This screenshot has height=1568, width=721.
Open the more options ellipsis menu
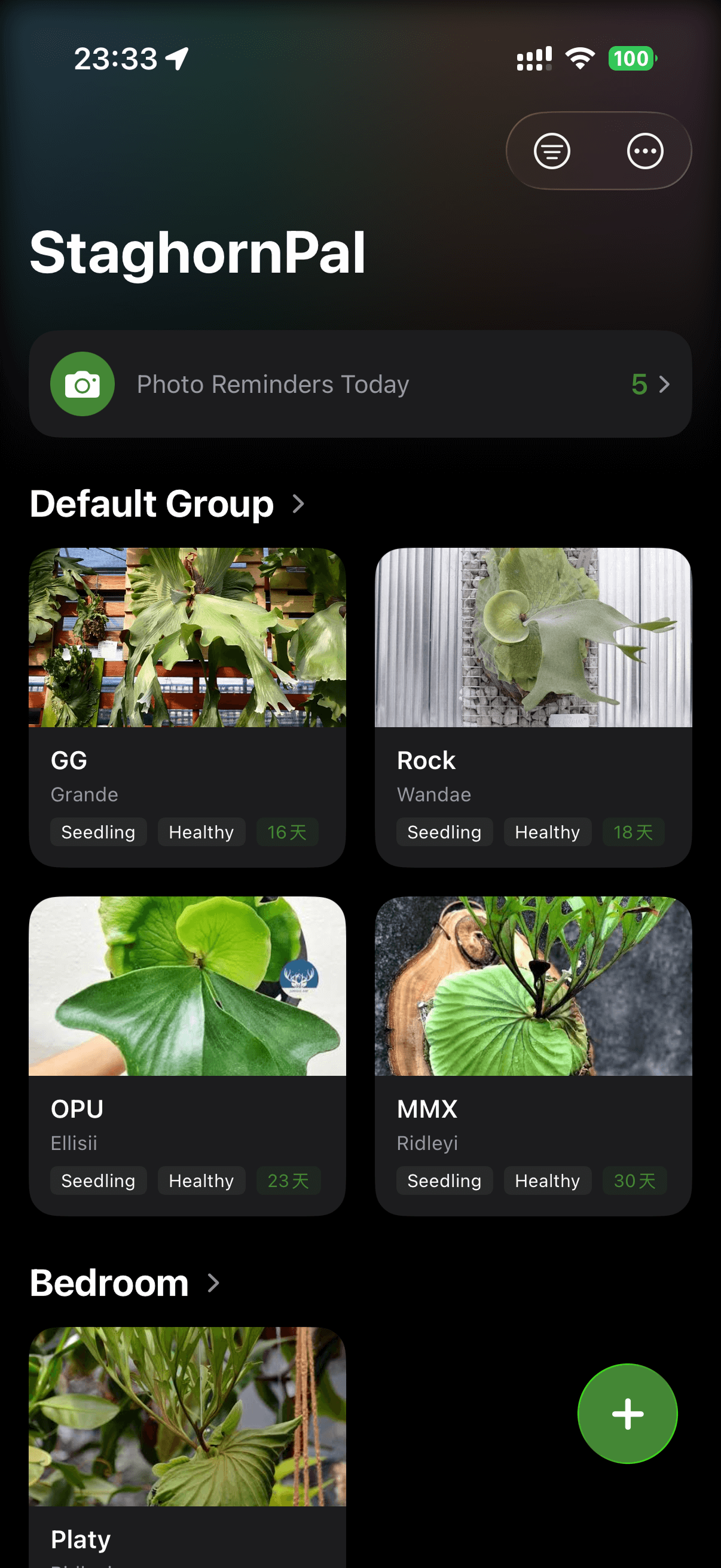644,150
